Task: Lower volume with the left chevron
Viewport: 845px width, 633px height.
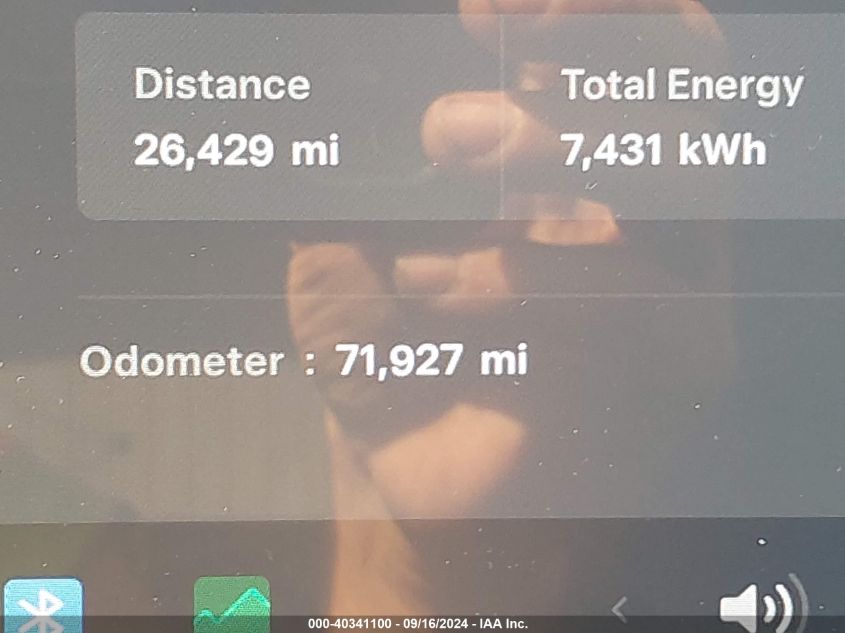Action: coord(620,606)
